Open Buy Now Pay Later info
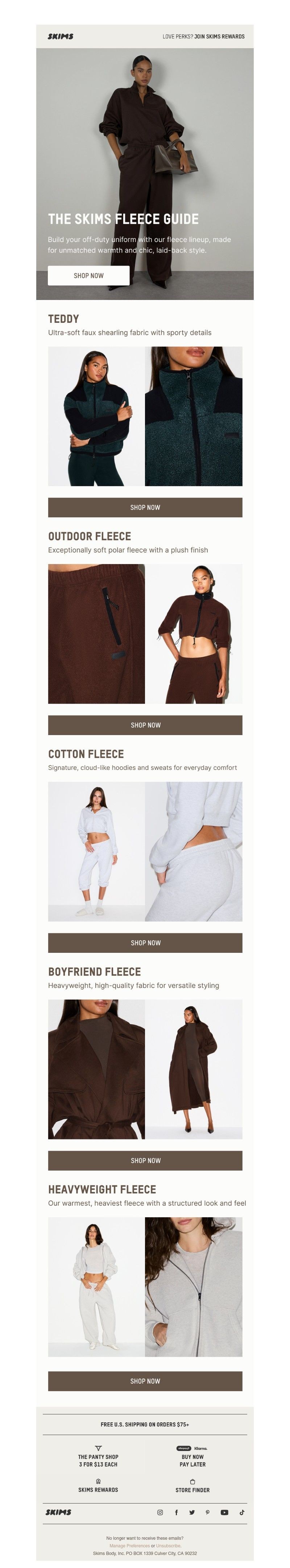Image resolution: width=290 pixels, height=1568 pixels. [x=192, y=1460]
